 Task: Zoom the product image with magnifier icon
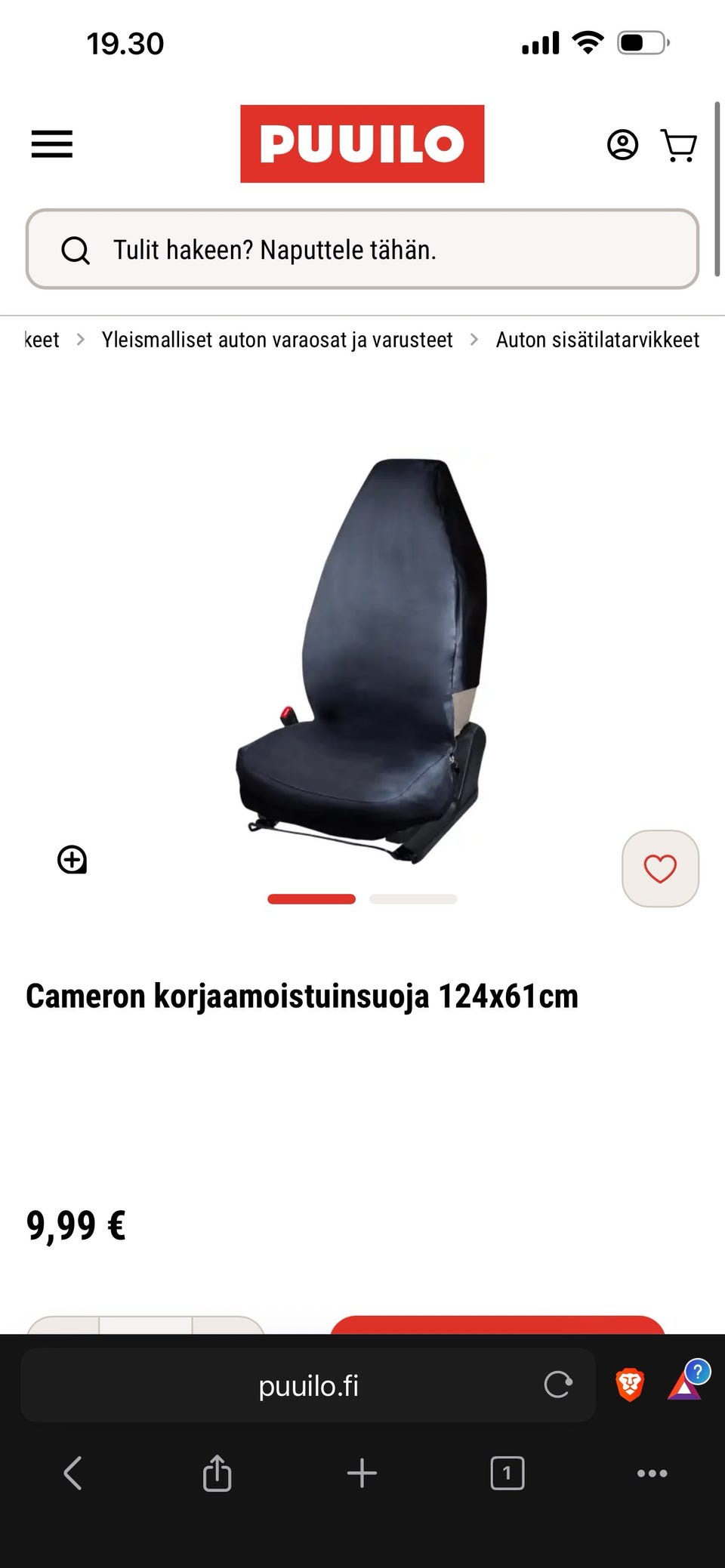coord(72,859)
